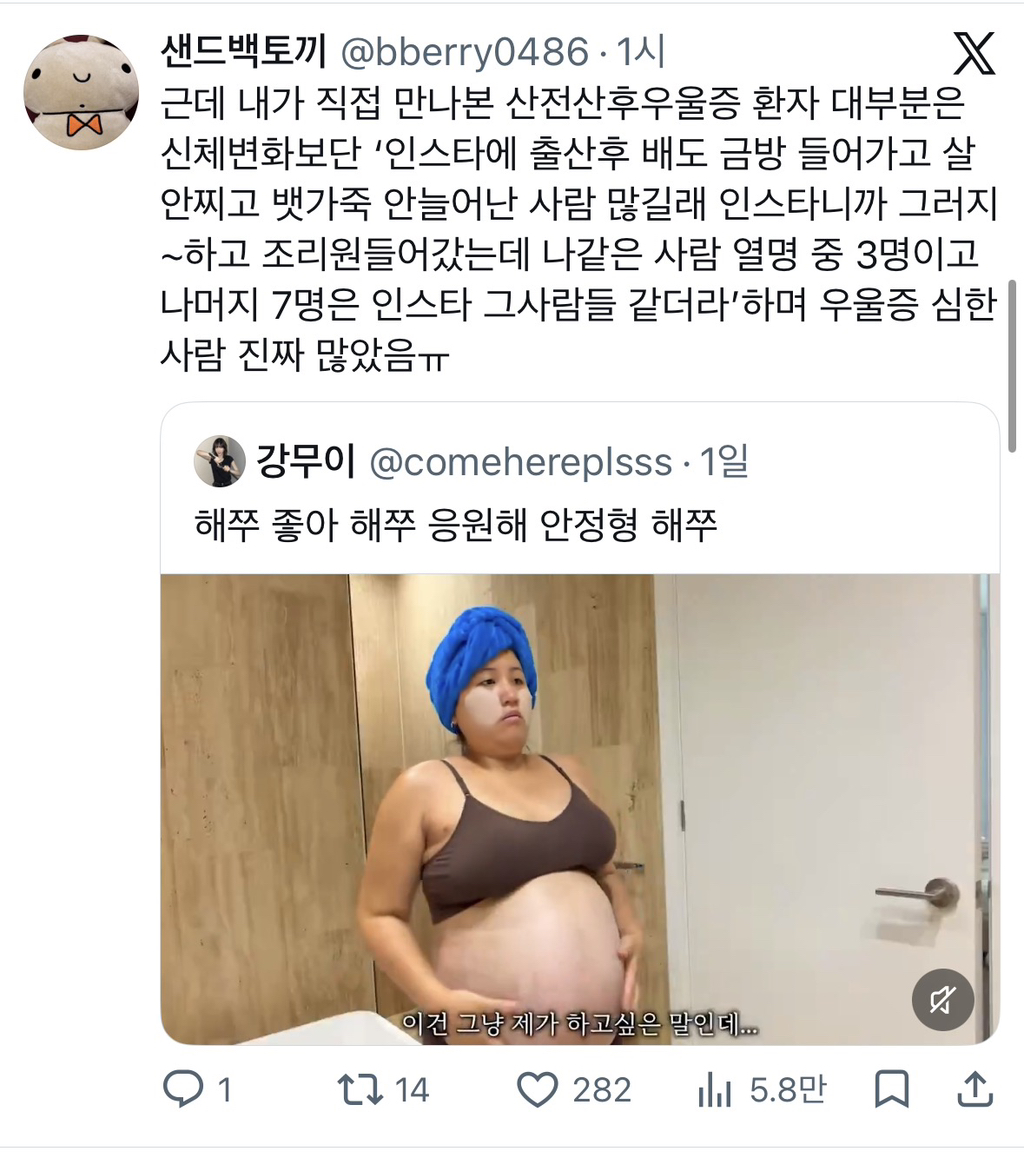Repost this tweet with 14 reposts
This screenshot has width=1024, height=1171.
361,1090
